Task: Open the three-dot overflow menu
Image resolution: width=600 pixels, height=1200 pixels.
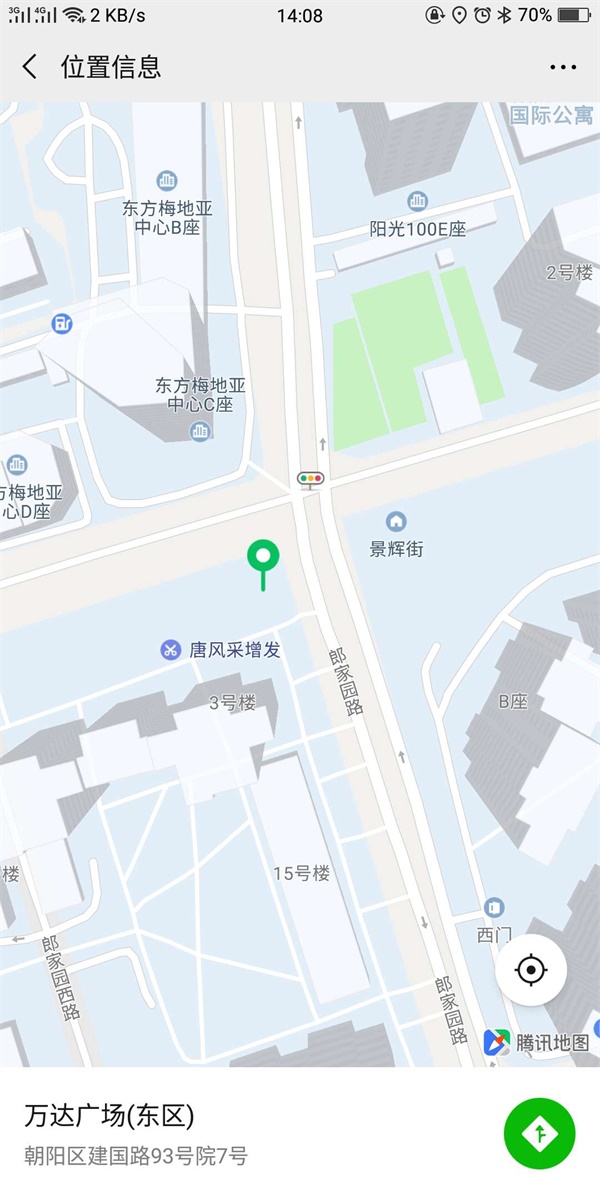Action: tap(563, 67)
